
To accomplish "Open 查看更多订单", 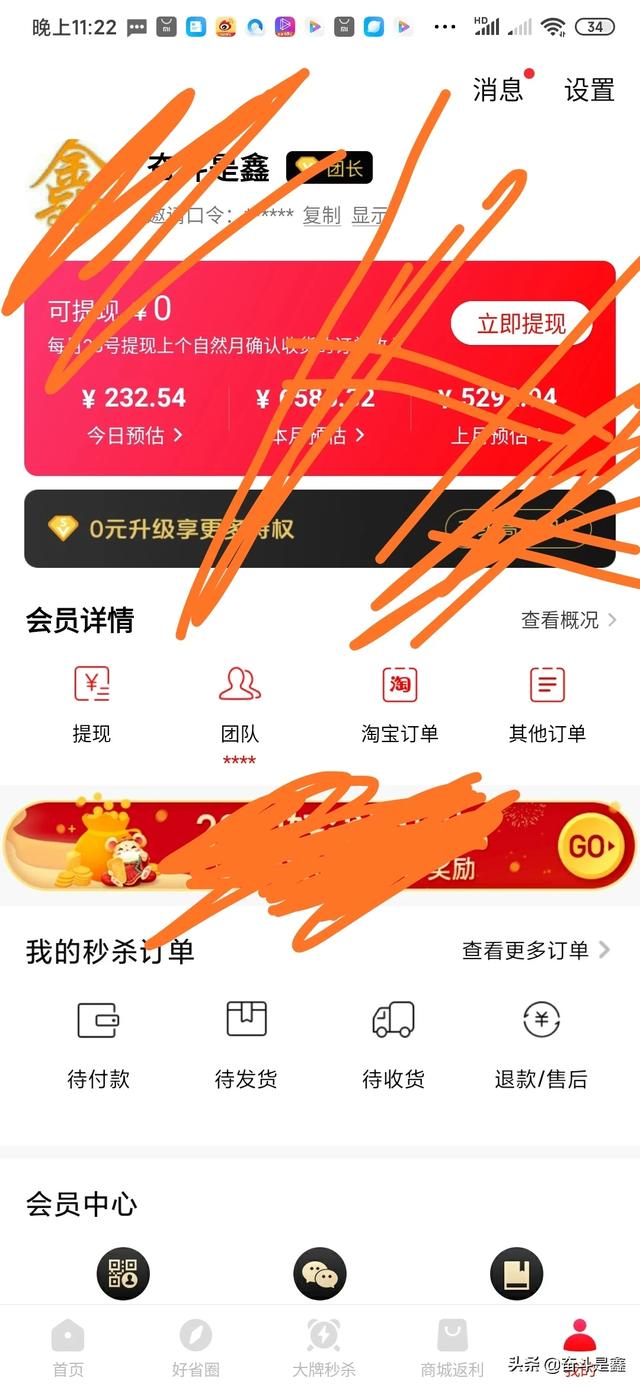I will (536, 950).
